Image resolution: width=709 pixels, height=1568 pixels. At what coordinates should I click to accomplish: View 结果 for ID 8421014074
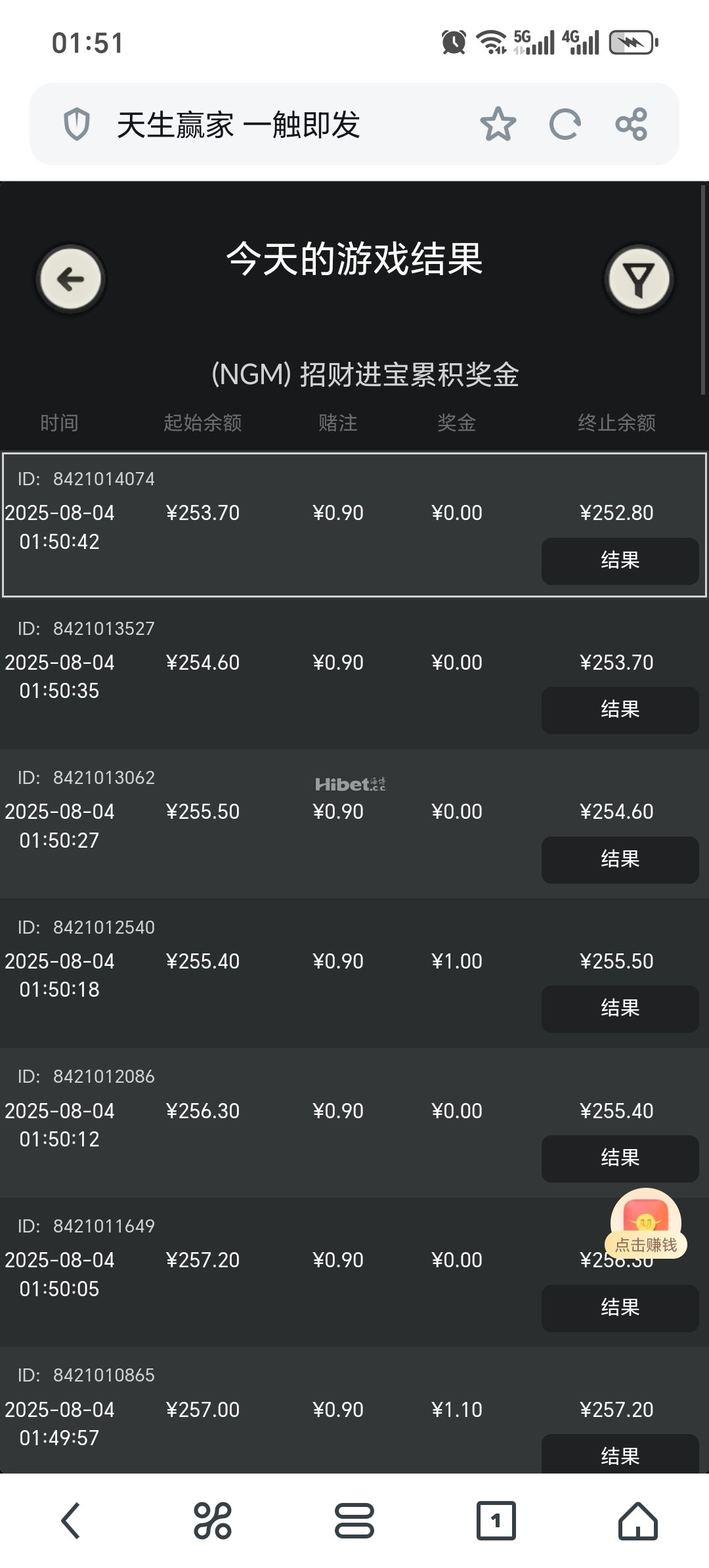click(620, 561)
